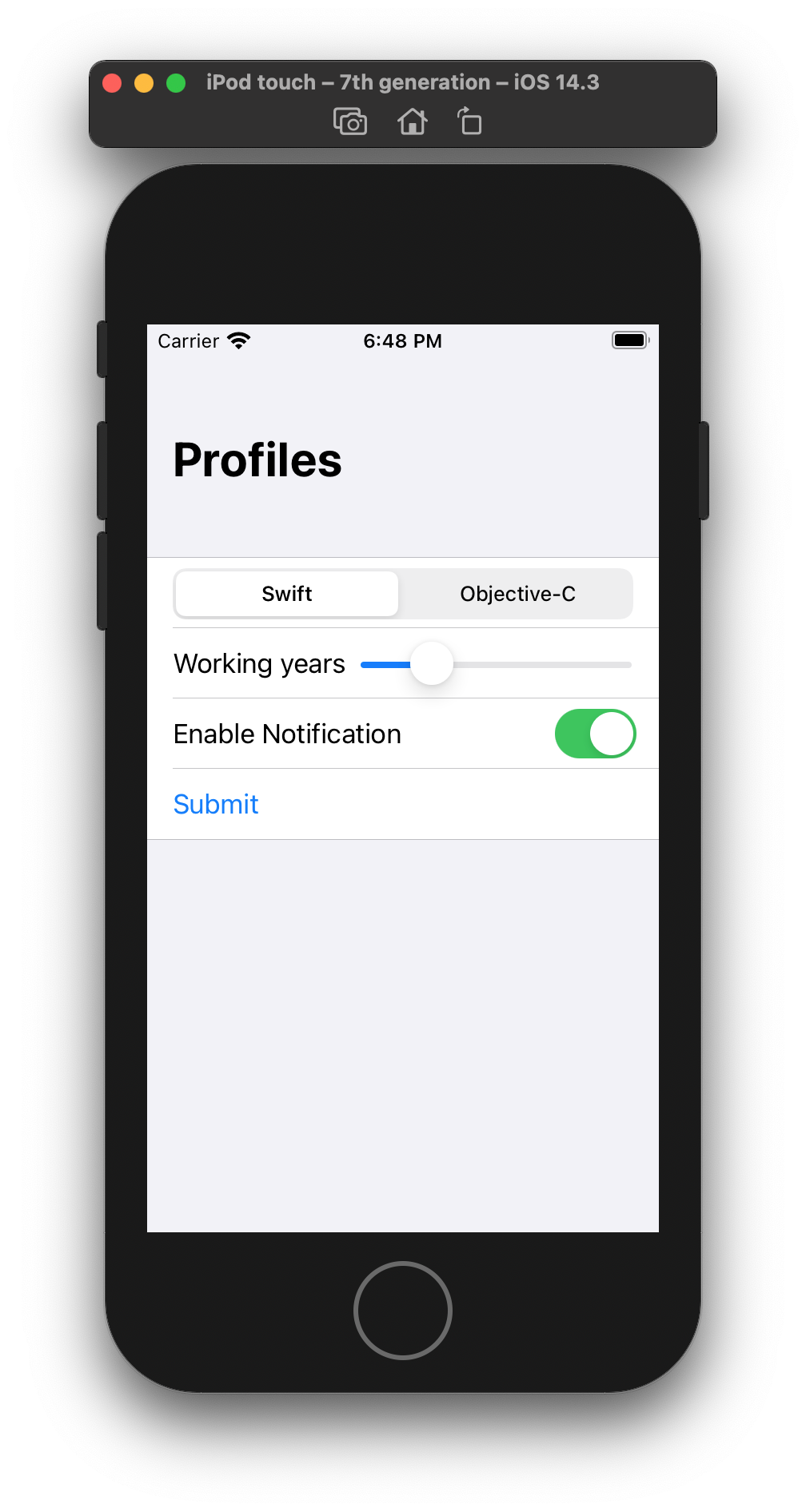Screen dimensions: 806x1512
Task: Rotate the device using the rotate icon
Action: [x=470, y=122]
